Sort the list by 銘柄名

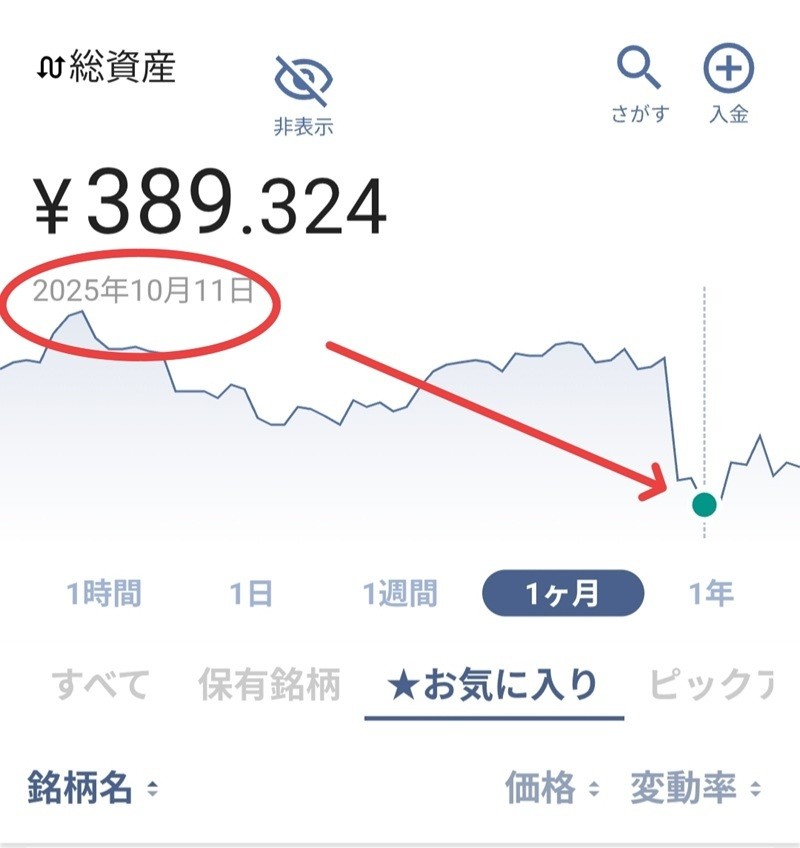point(92,788)
